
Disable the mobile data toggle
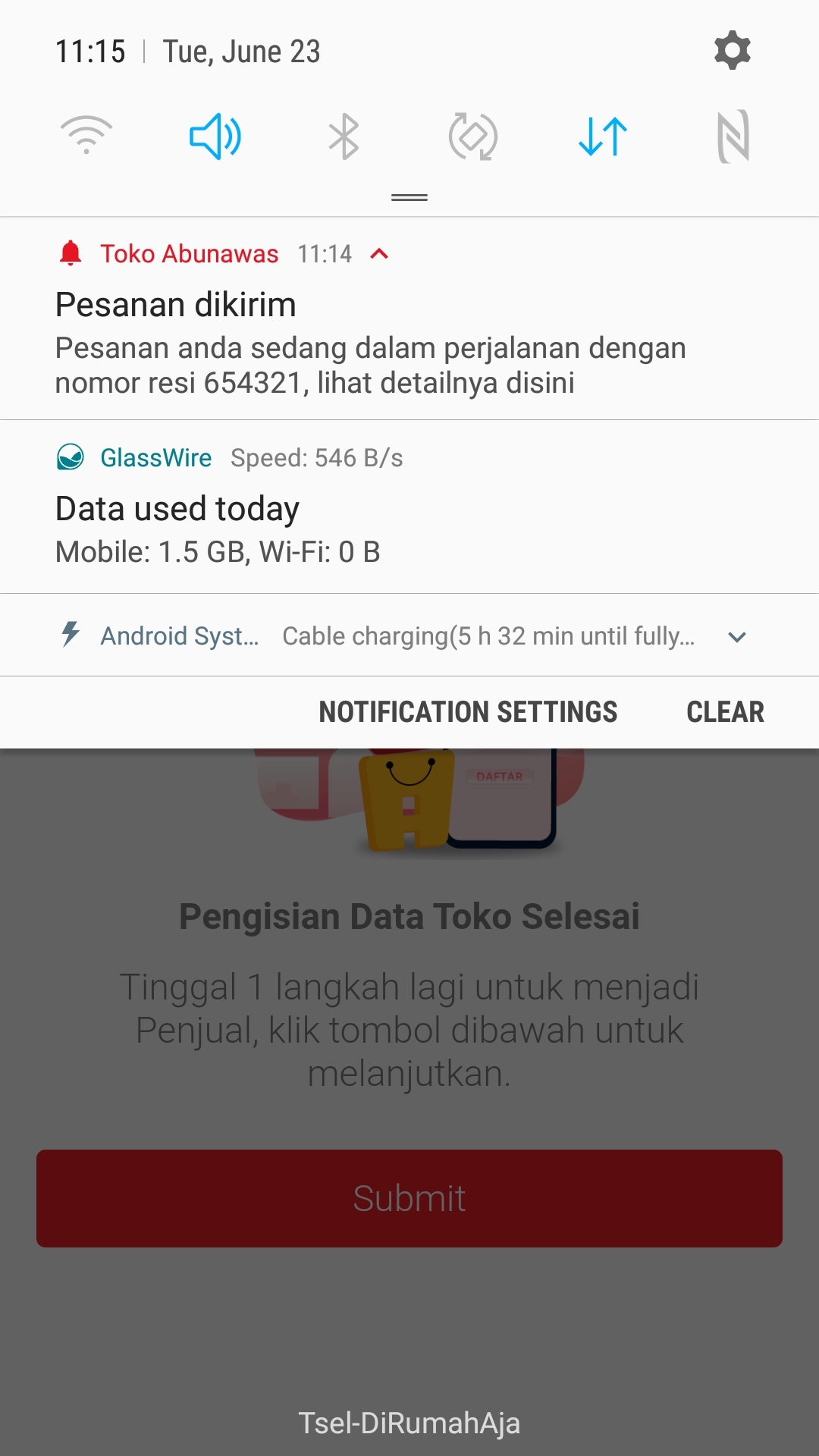tap(603, 136)
